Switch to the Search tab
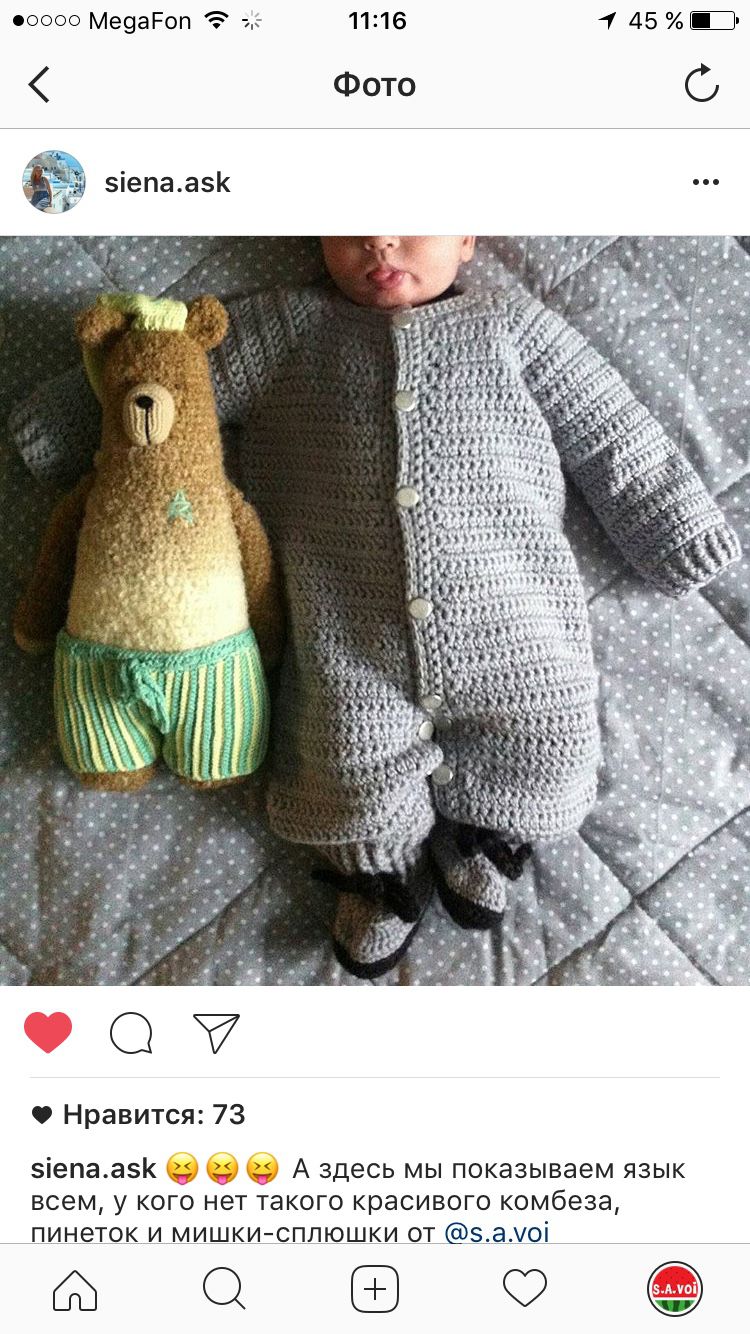The width and height of the screenshot is (750, 1334). (224, 1289)
